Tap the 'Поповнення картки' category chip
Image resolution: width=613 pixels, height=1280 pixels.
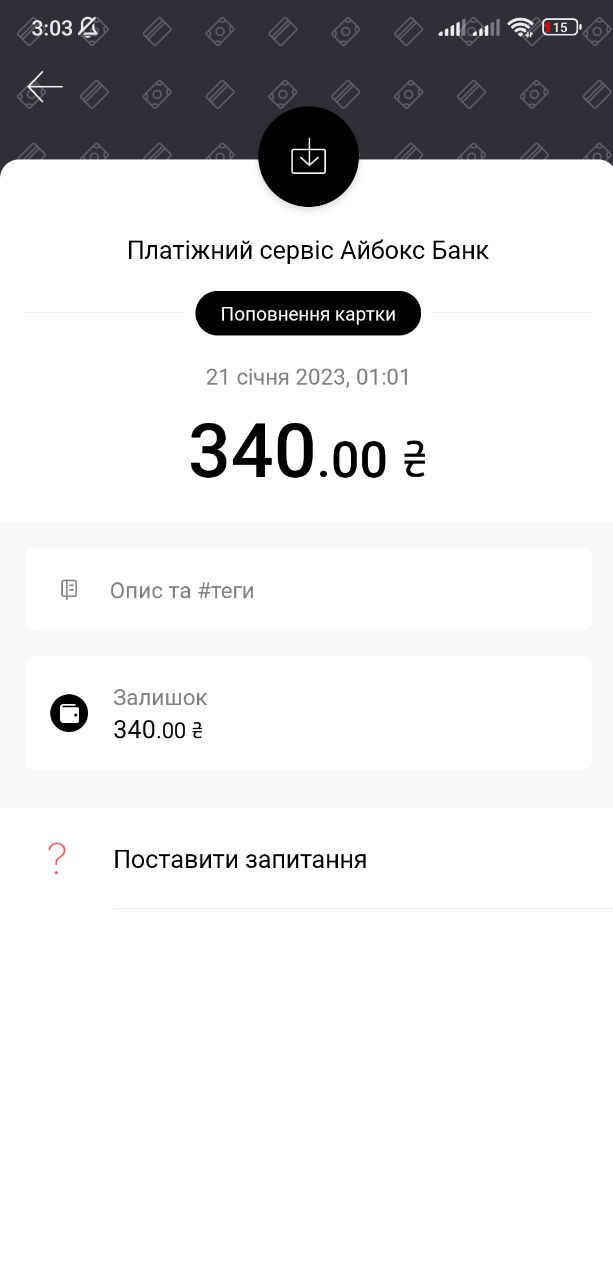coord(308,314)
